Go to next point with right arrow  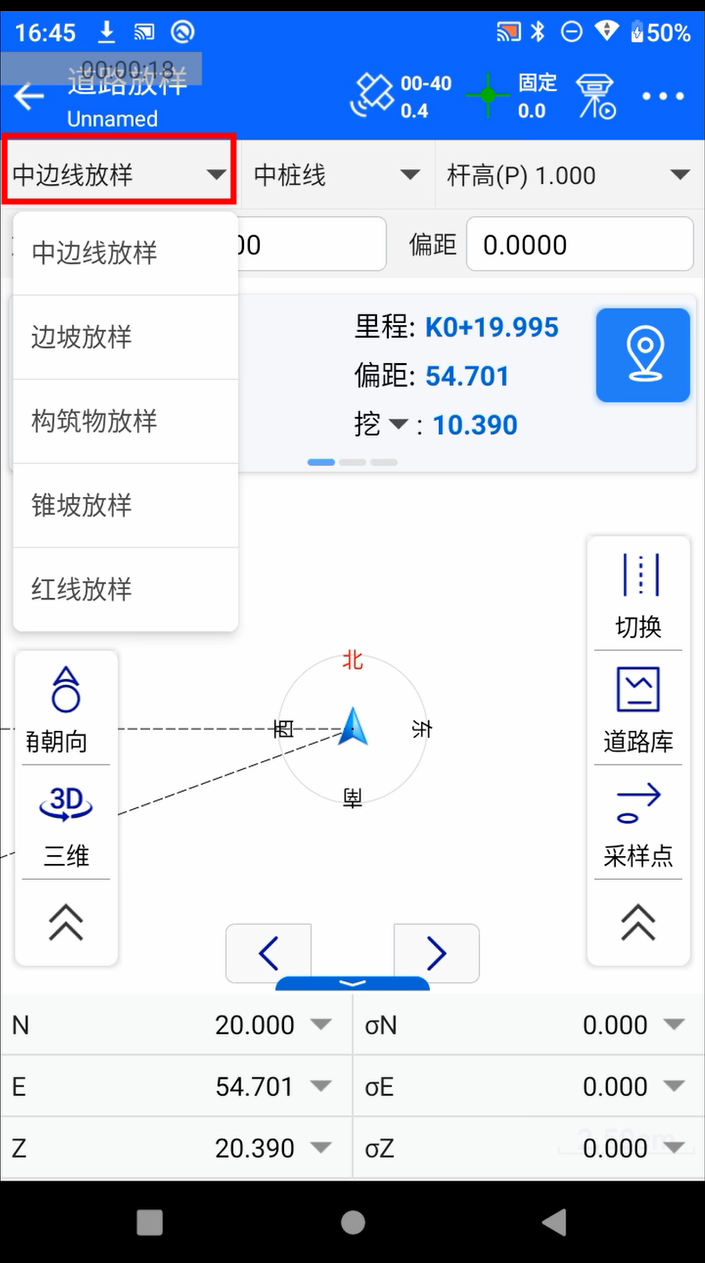[436, 954]
